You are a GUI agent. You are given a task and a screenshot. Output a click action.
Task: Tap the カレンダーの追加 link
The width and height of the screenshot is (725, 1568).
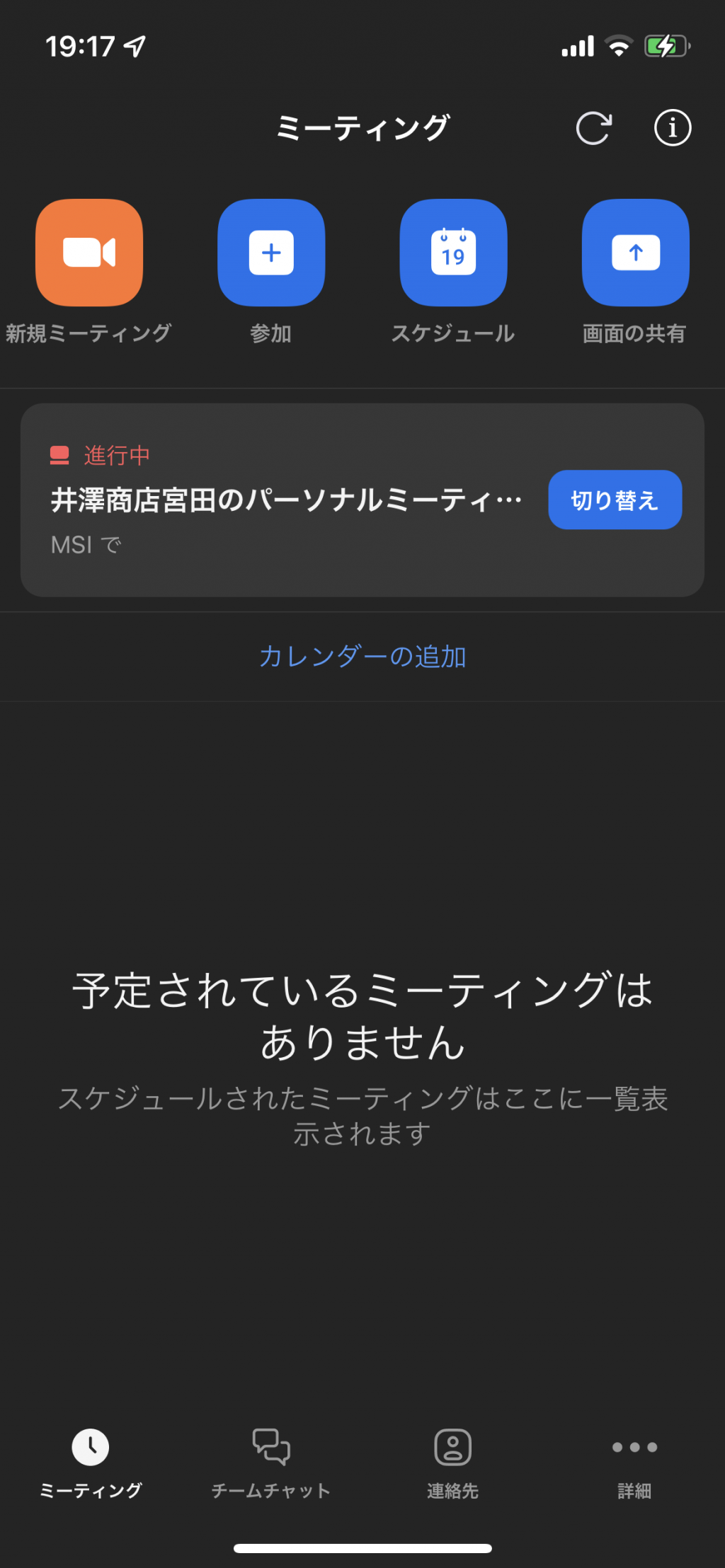point(362,657)
